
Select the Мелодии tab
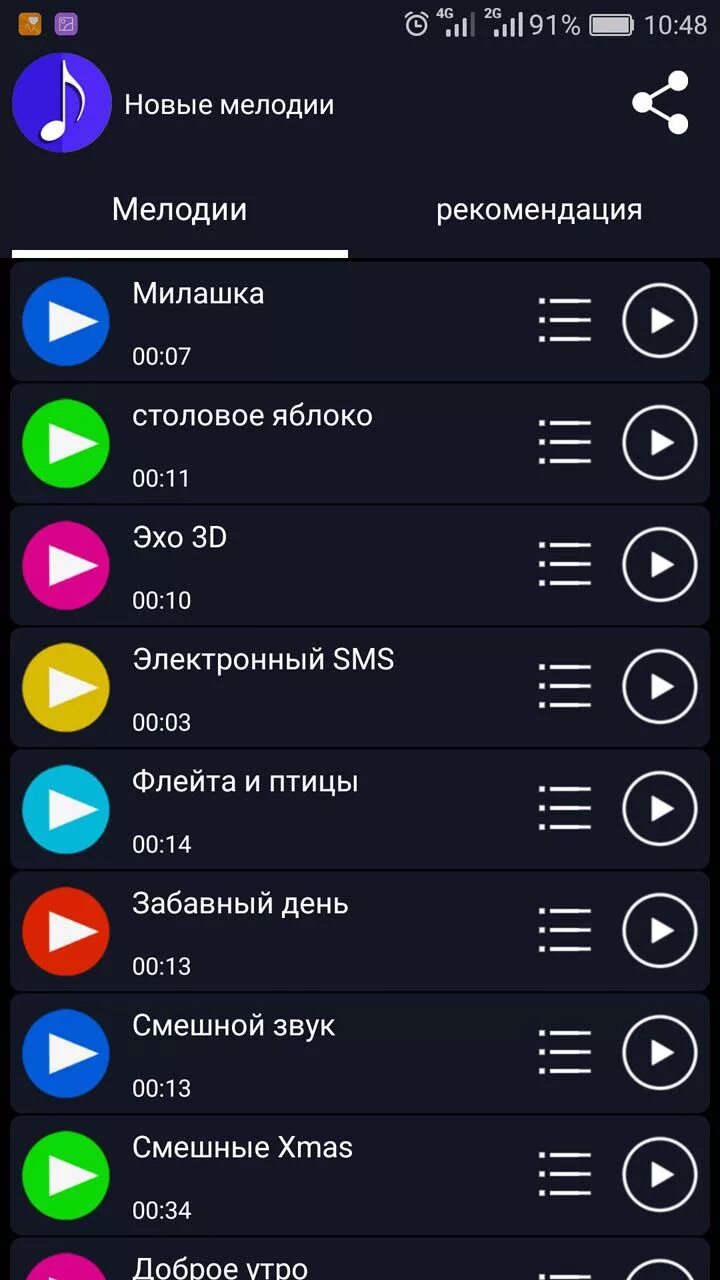[179, 209]
